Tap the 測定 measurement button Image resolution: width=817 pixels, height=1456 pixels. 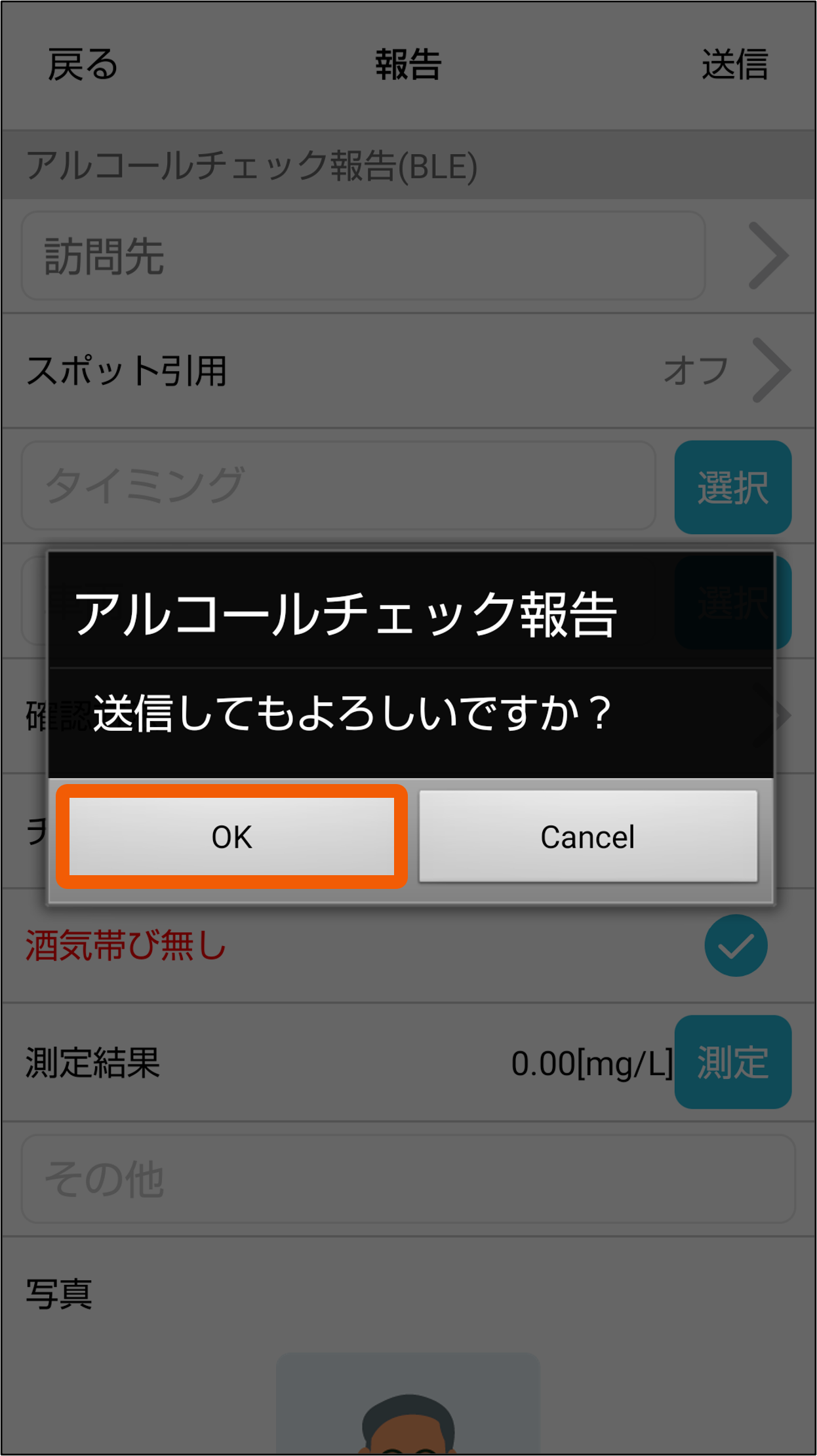point(732,1062)
